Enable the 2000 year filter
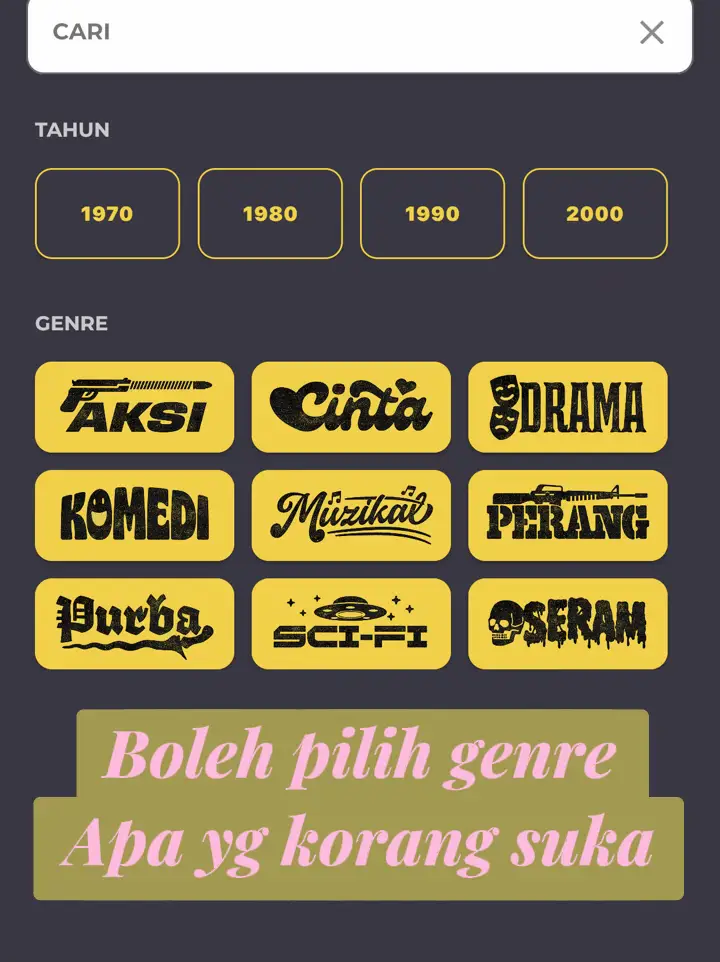The height and width of the screenshot is (962, 720). pyautogui.click(x=595, y=213)
